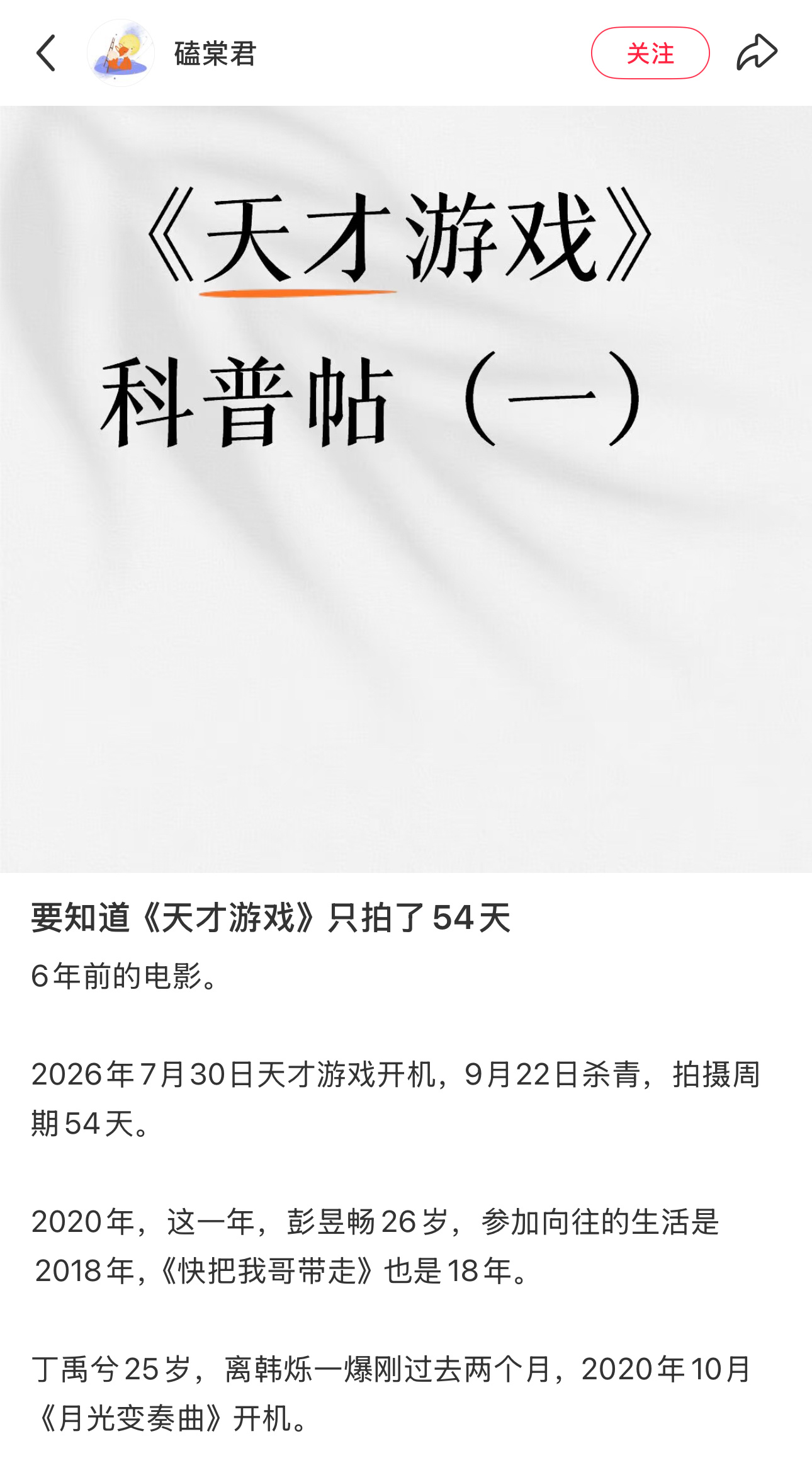
Task: Tap the author avatar of 磕棠君
Action: point(120,53)
